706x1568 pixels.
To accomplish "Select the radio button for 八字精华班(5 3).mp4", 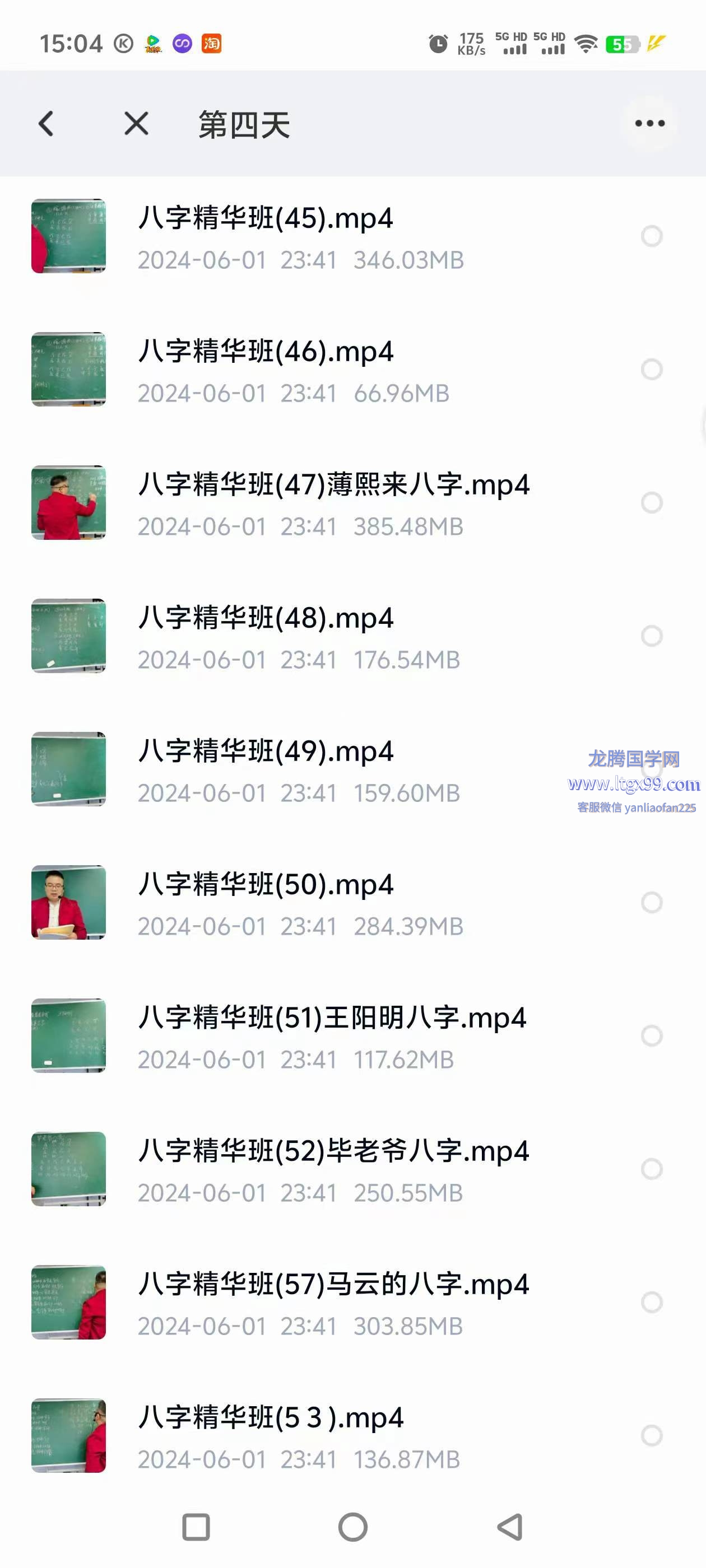I will coord(651,1435).
